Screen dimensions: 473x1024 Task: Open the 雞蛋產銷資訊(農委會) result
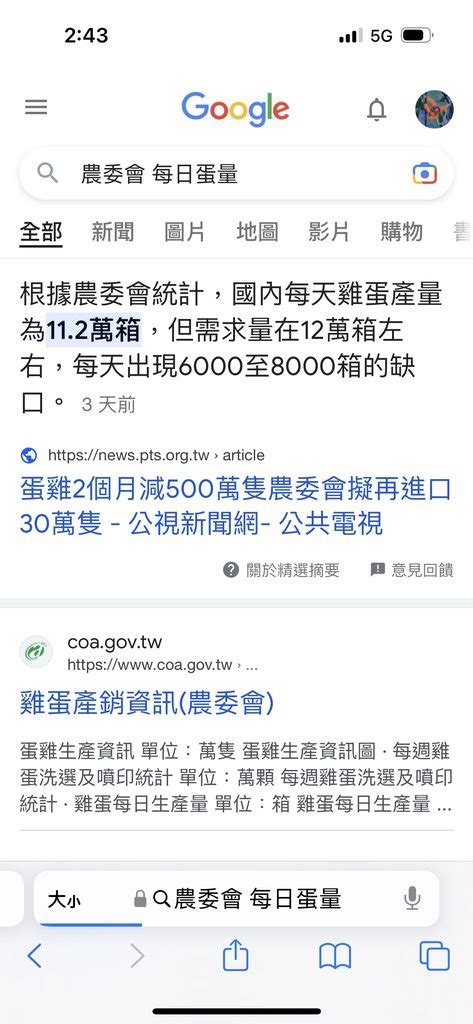147,703
